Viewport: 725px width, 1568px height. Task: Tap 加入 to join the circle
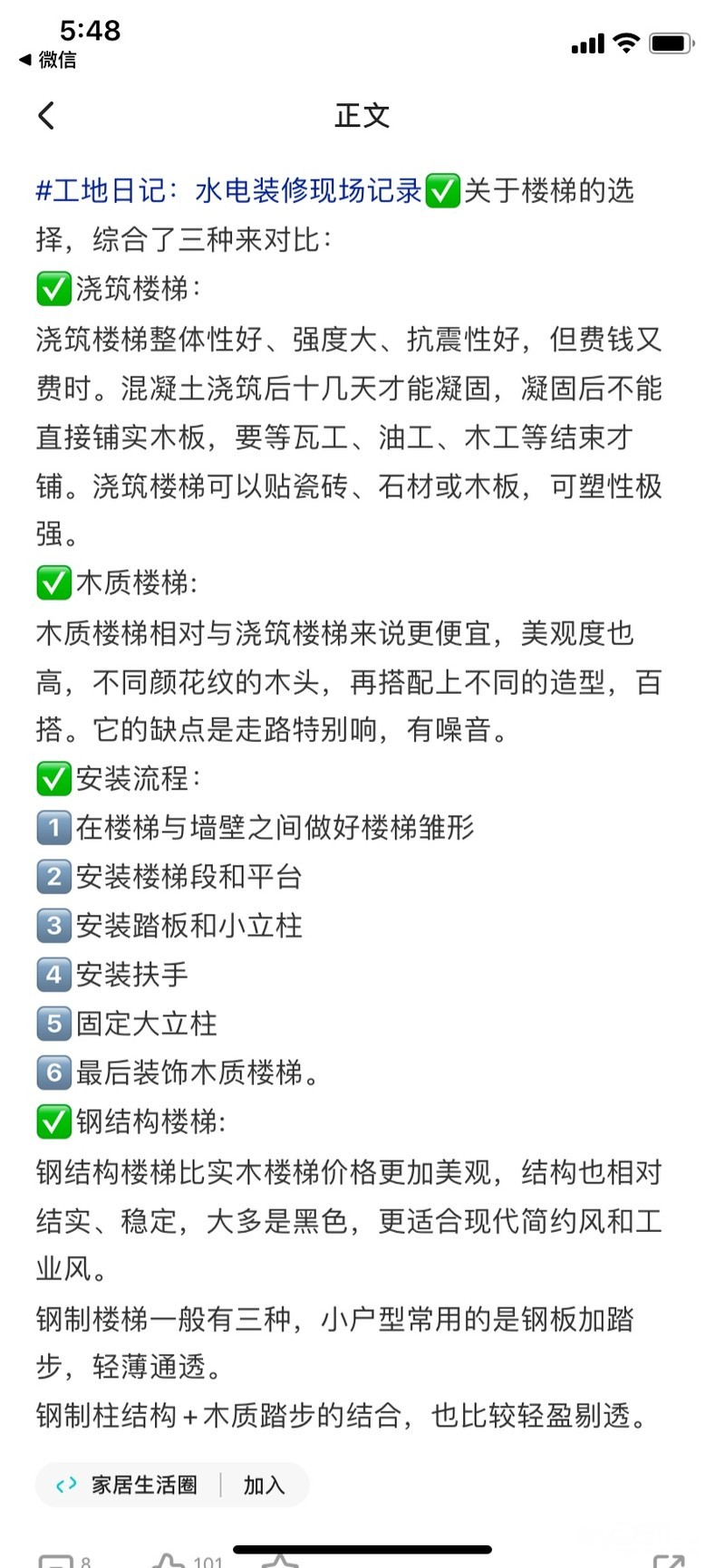[x=264, y=1486]
